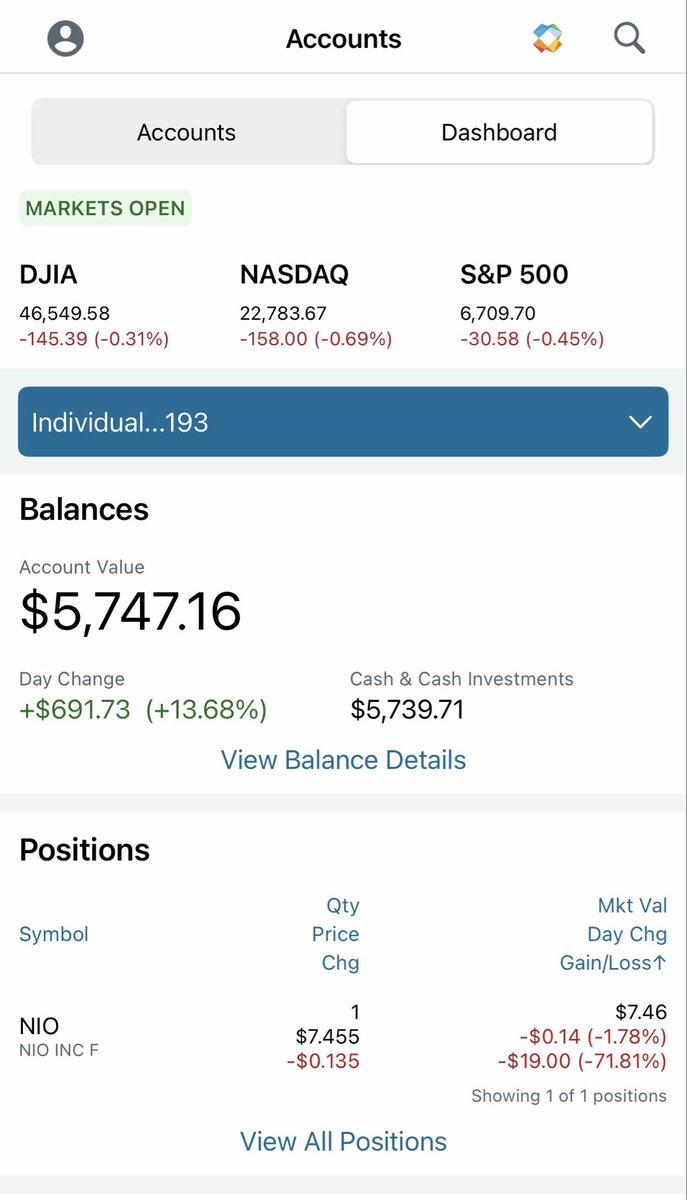Select the Dashboard tab
The width and height of the screenshot is (687, 1200).
coord(499,132)
